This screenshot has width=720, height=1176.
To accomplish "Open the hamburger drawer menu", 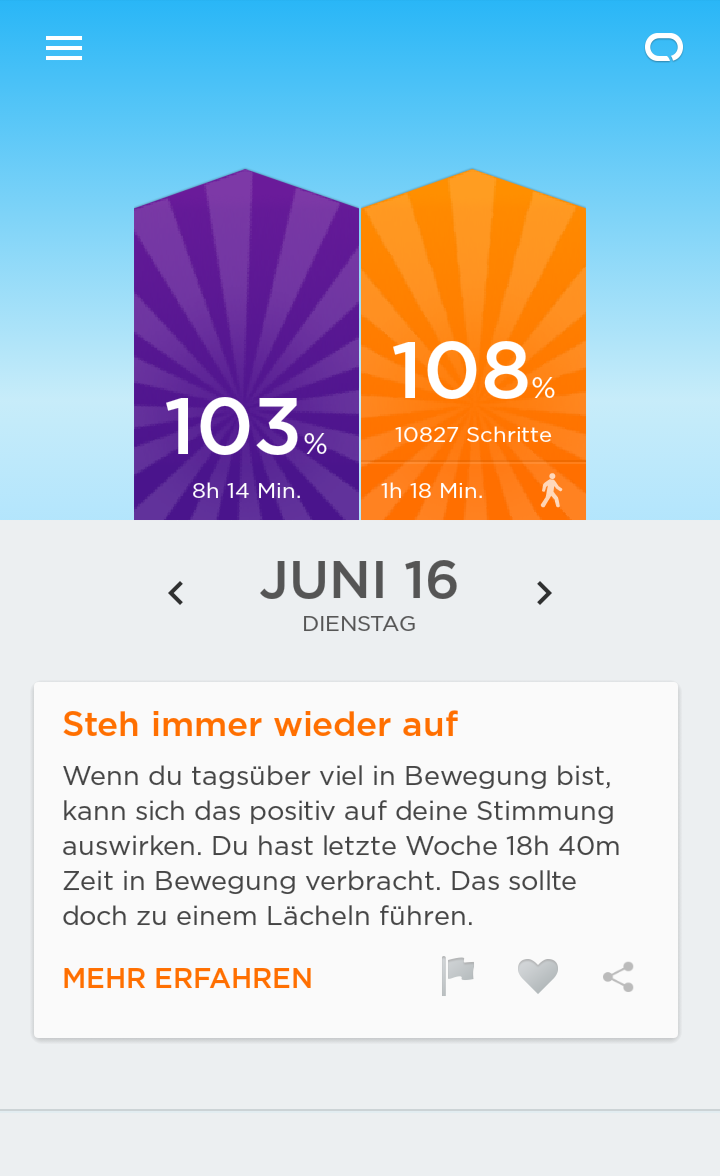I will coord(64,48).
